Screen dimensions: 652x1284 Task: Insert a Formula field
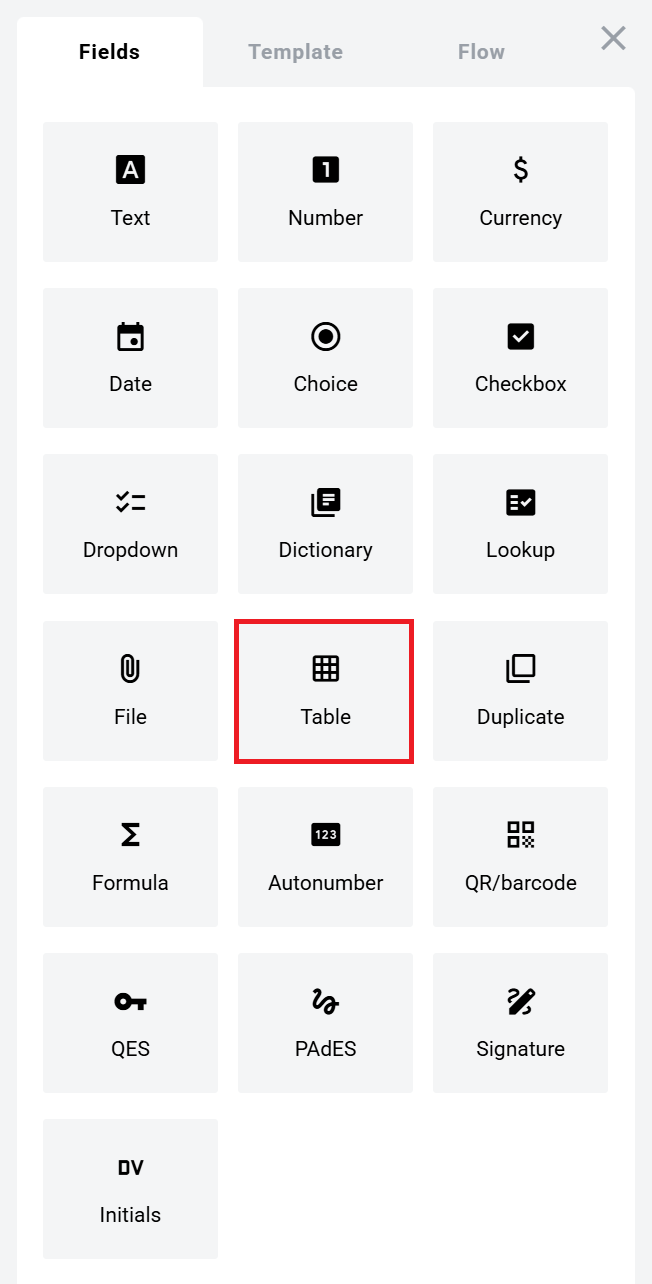tap(130, 856)
